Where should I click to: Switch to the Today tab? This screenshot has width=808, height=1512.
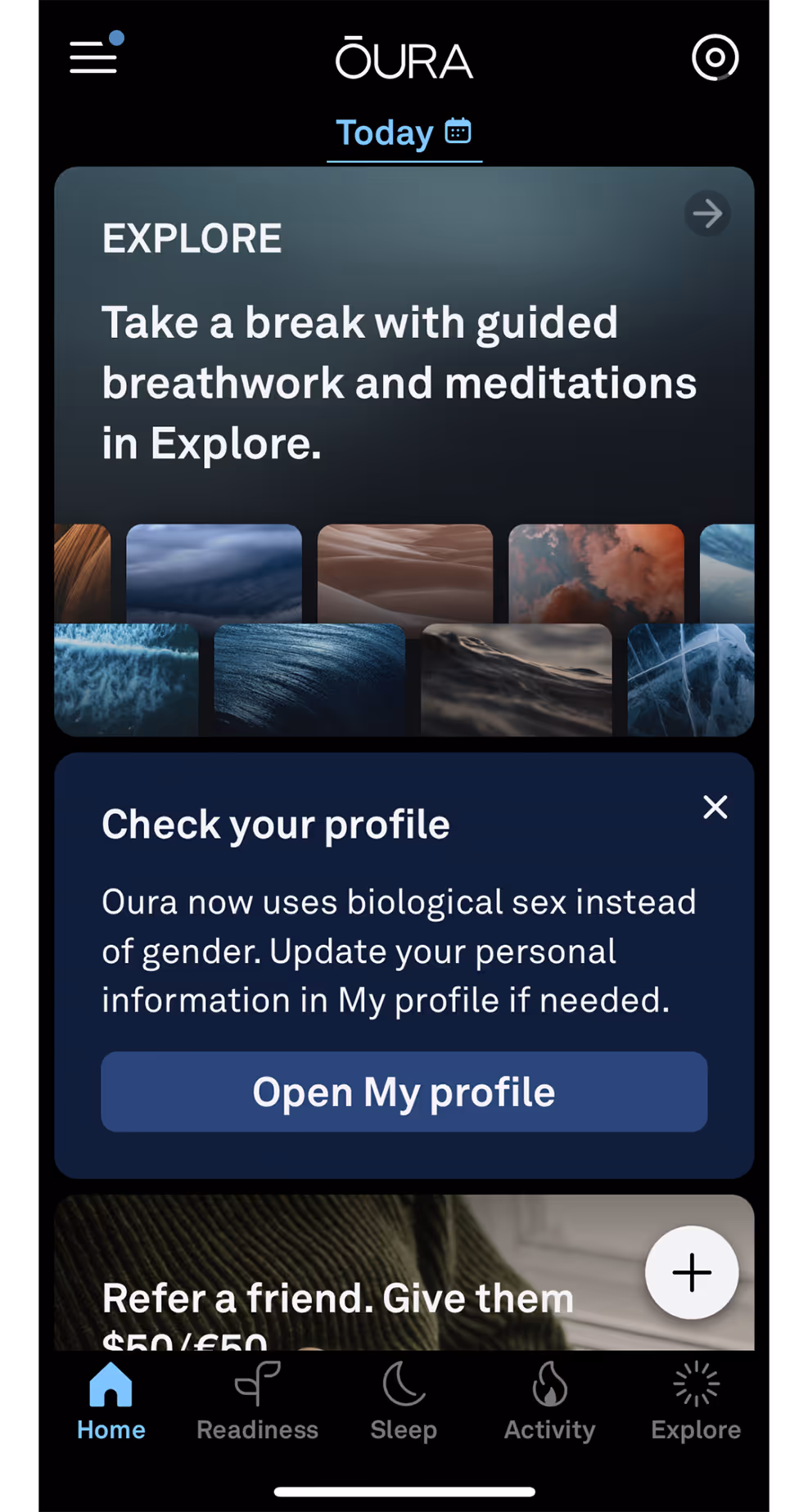[x=385, y=132]
